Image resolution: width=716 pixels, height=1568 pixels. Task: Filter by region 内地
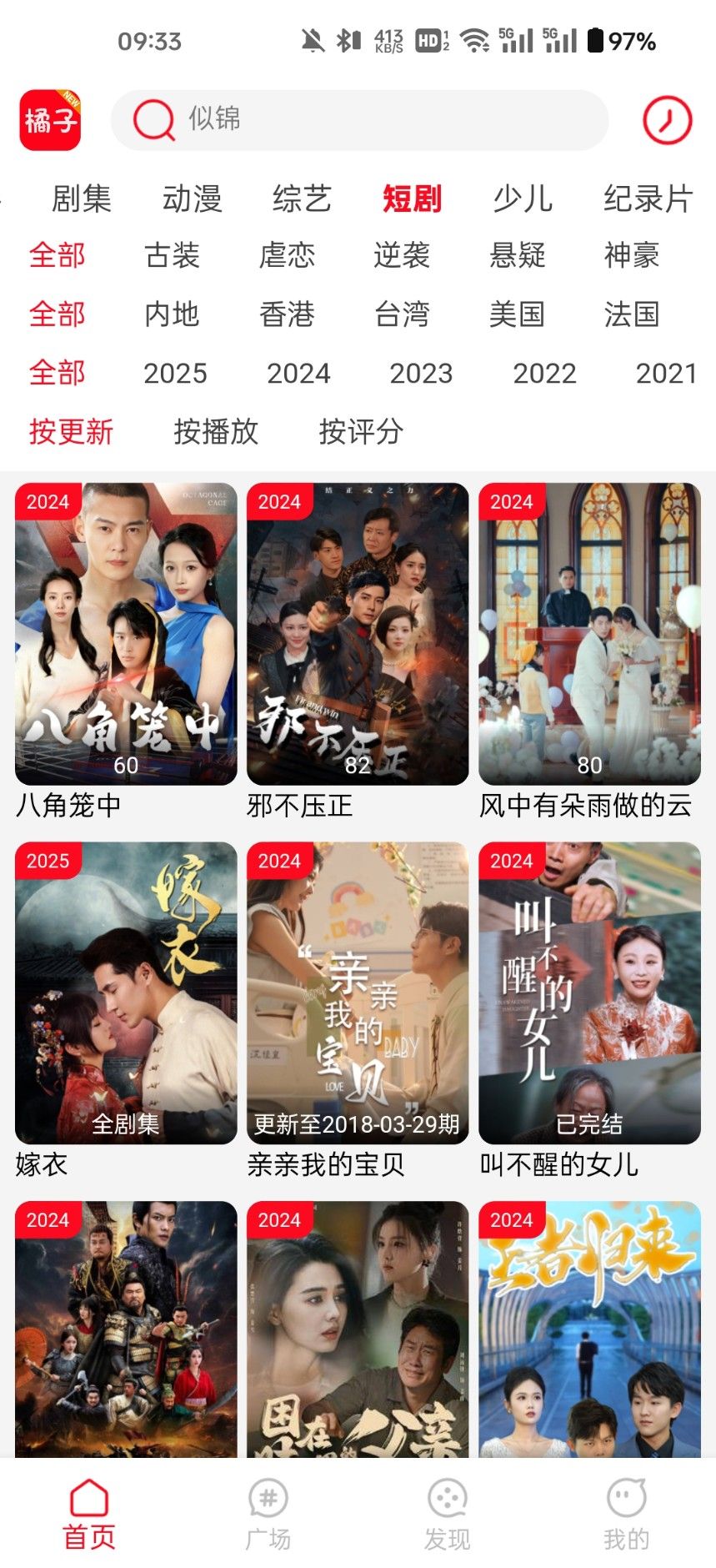(x=172, y=314)
